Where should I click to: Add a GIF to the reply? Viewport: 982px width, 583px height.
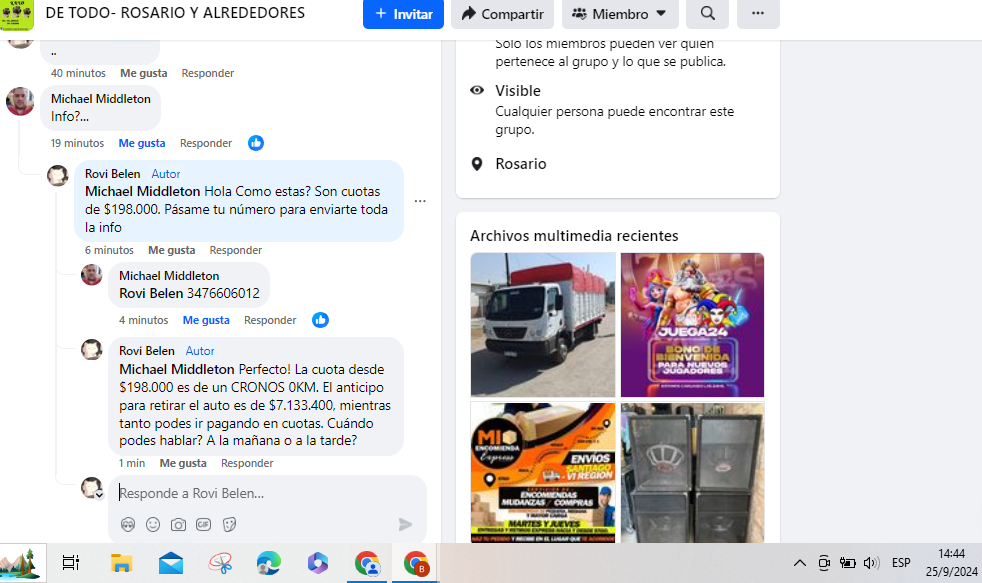[x=203, y=524]
